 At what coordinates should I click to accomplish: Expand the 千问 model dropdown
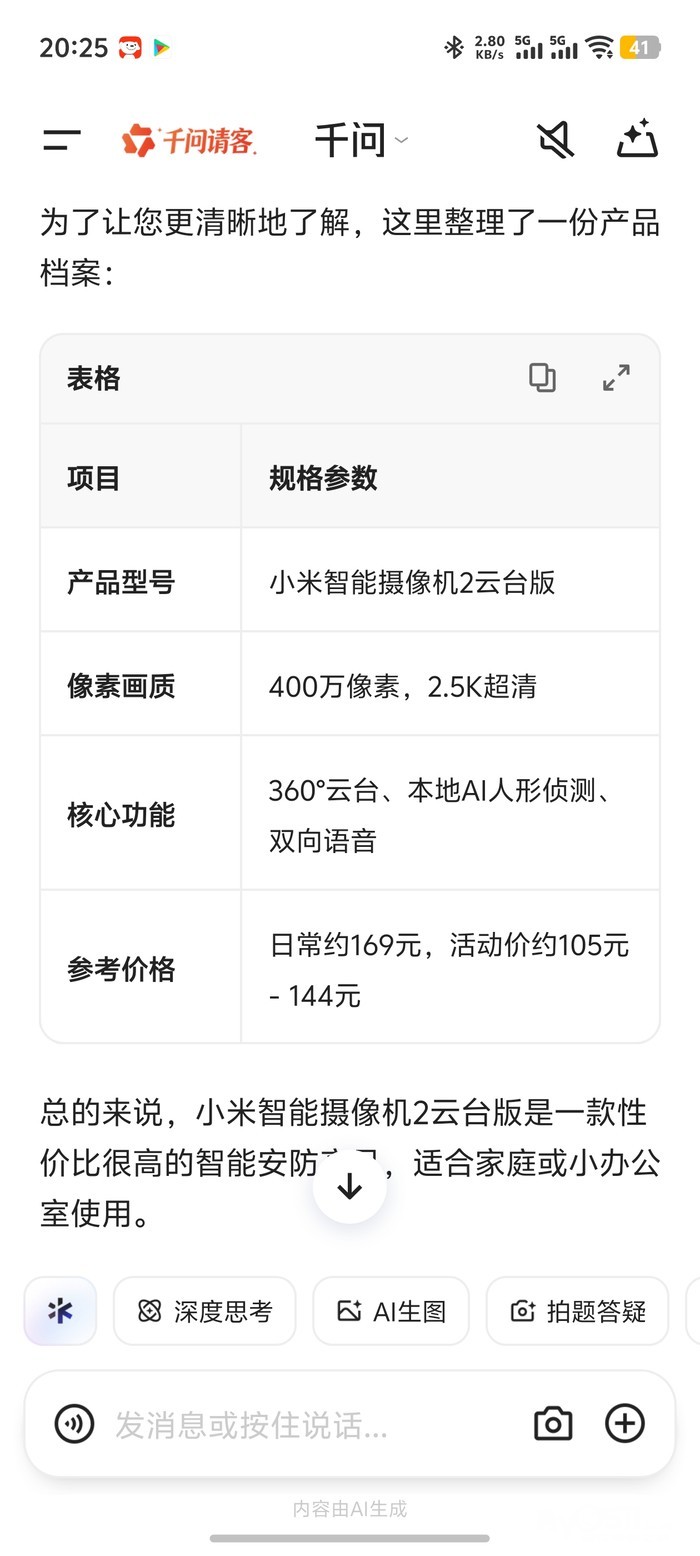click(x=361, y=141)
